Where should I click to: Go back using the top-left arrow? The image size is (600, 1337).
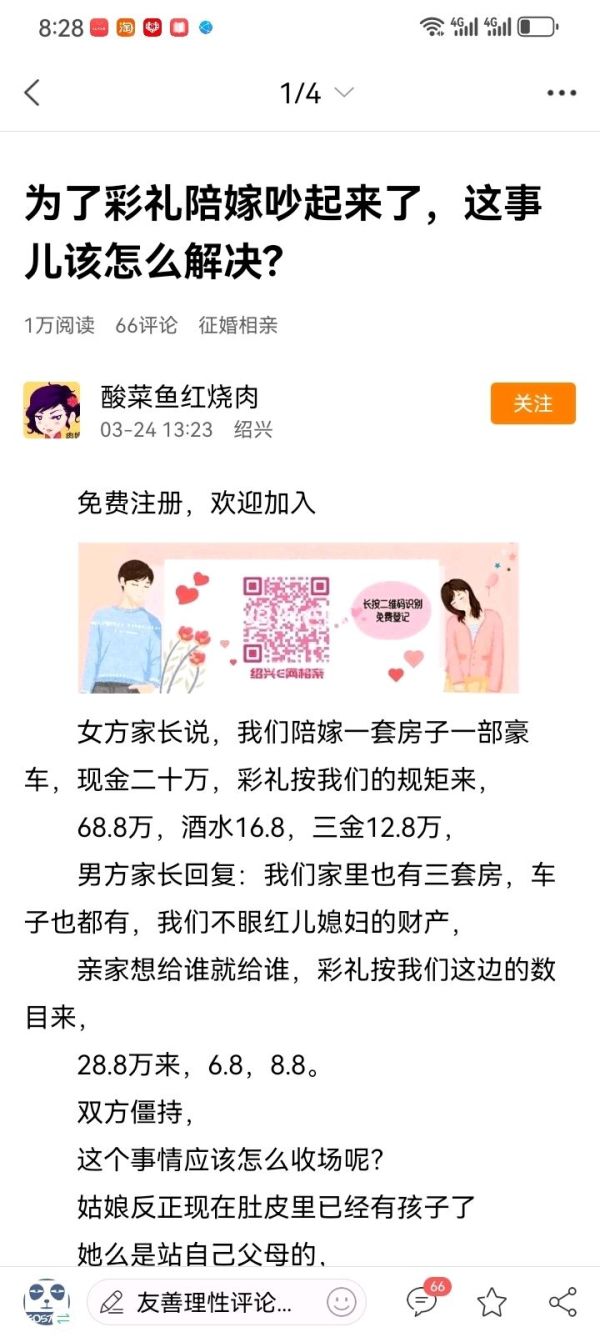(x=32, y=93)
